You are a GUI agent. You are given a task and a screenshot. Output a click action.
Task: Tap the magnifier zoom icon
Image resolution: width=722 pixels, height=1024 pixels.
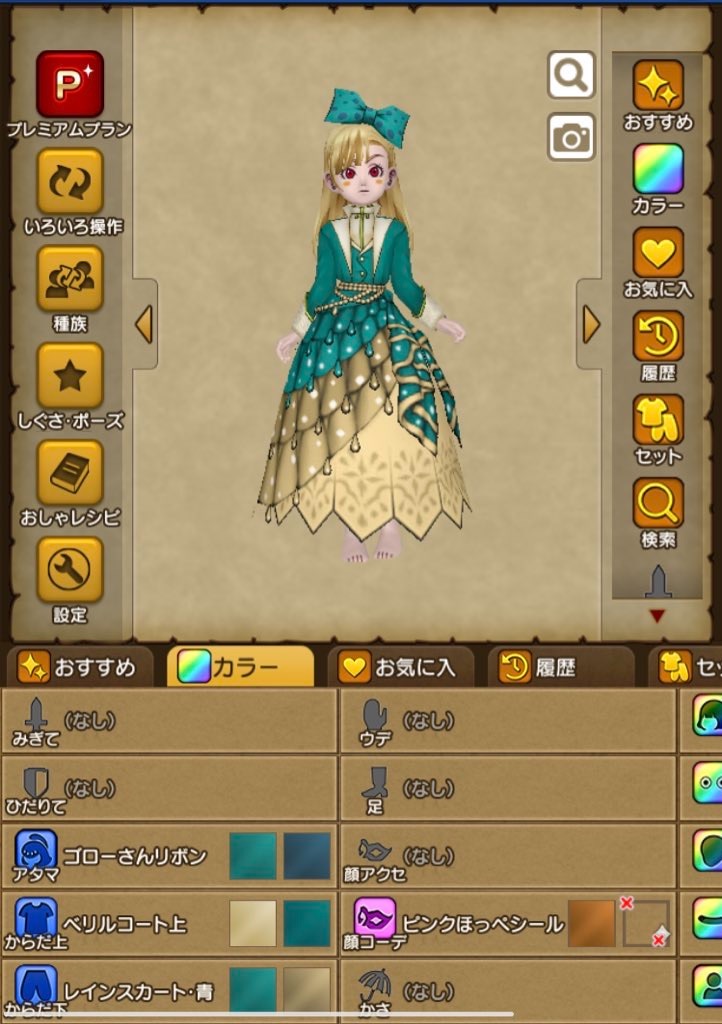[571, 76]
